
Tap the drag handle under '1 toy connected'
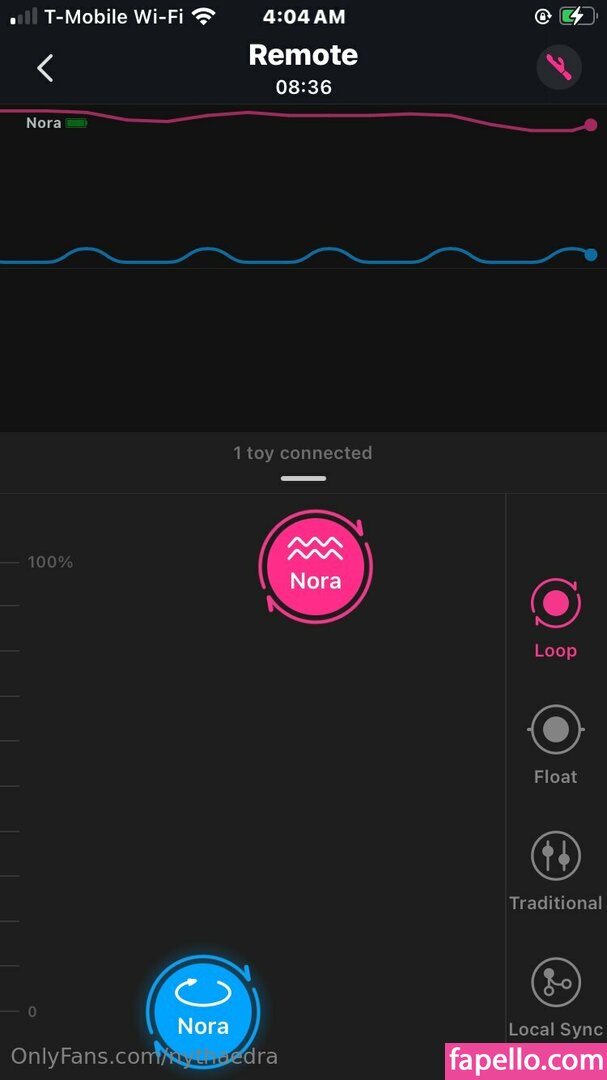pos(303,478)
